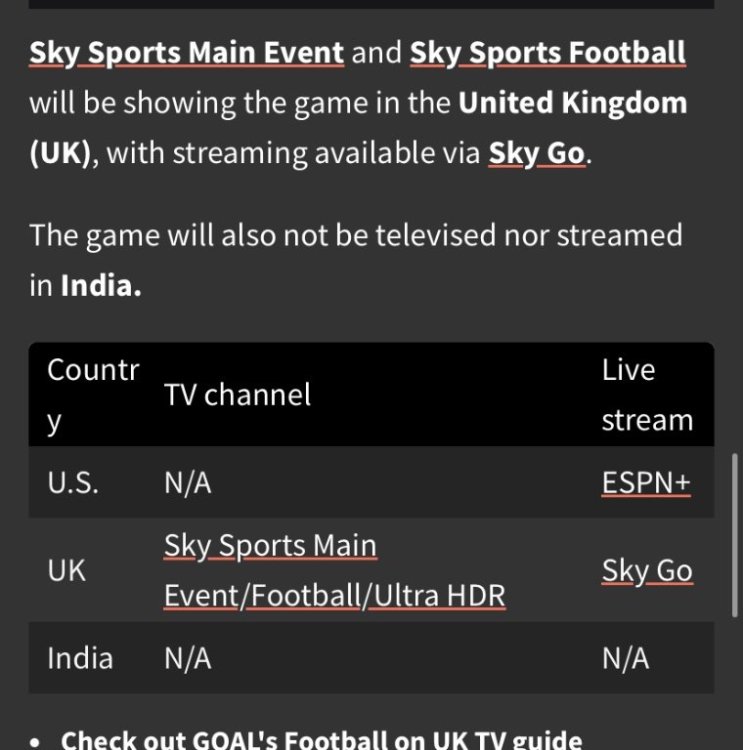Viewport: 743px width, 750px height.
Task: Tap the Main Event/Football/Ultra HDR link in the UK row
Action: 334,596
